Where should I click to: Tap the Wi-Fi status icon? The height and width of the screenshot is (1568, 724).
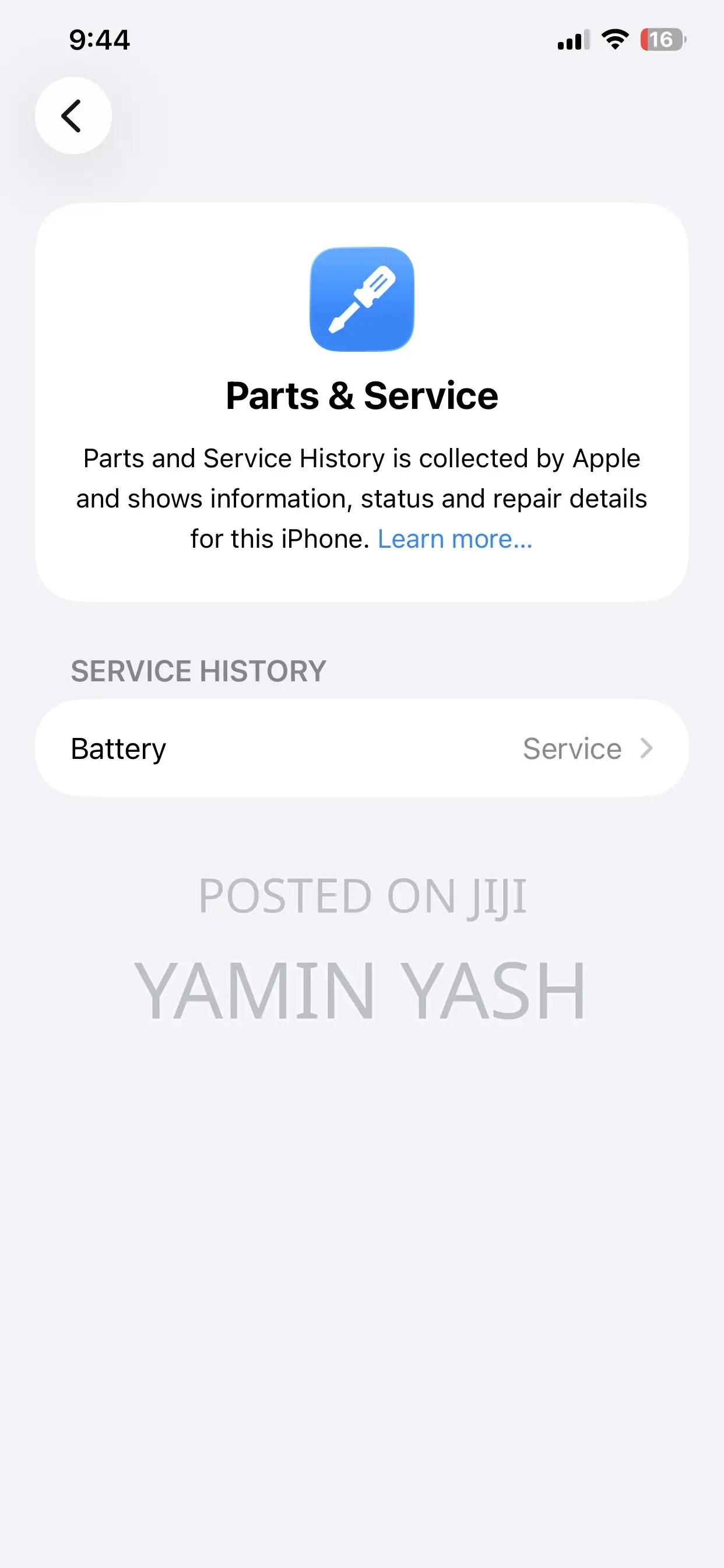click(614, 39)
